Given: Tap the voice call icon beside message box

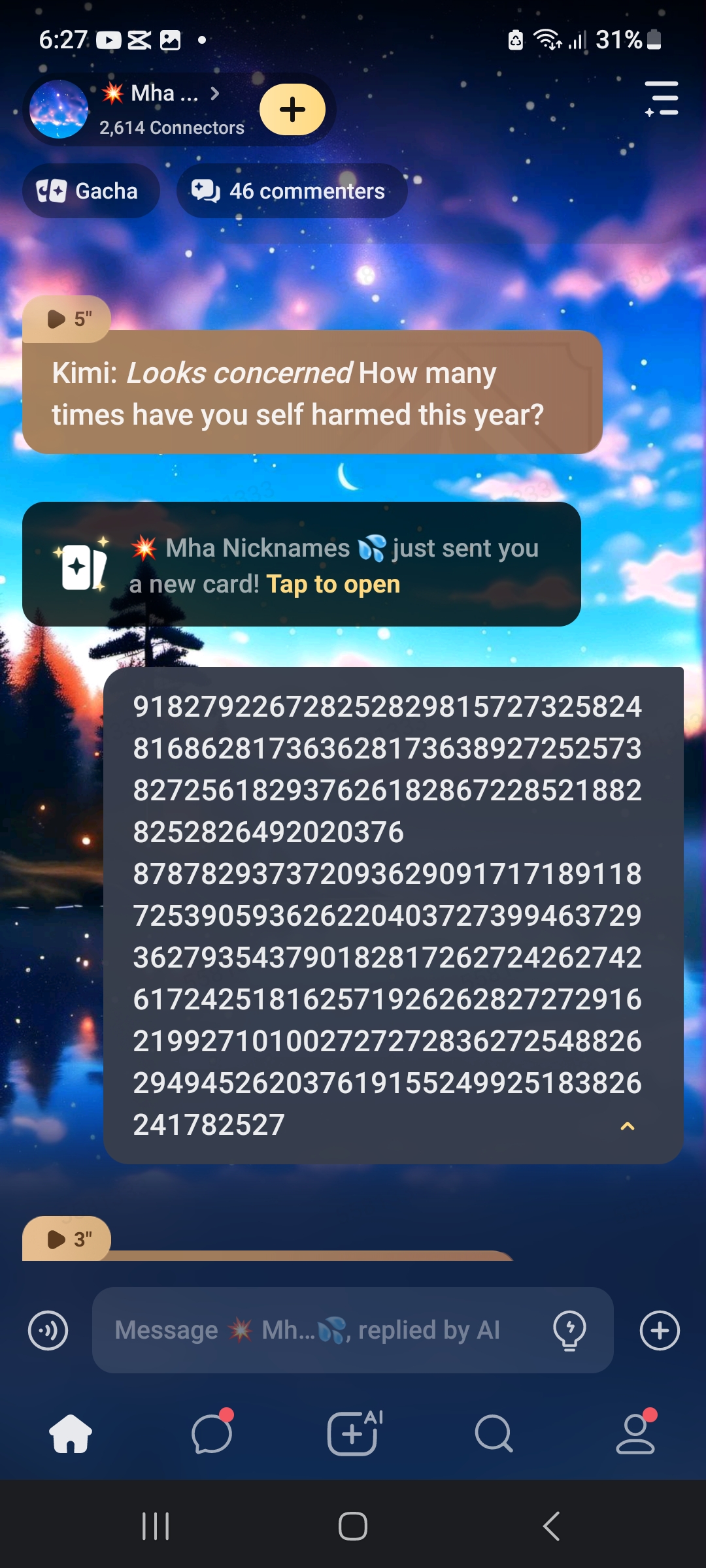Looking at the screenshot, I should coord(48,1330).
